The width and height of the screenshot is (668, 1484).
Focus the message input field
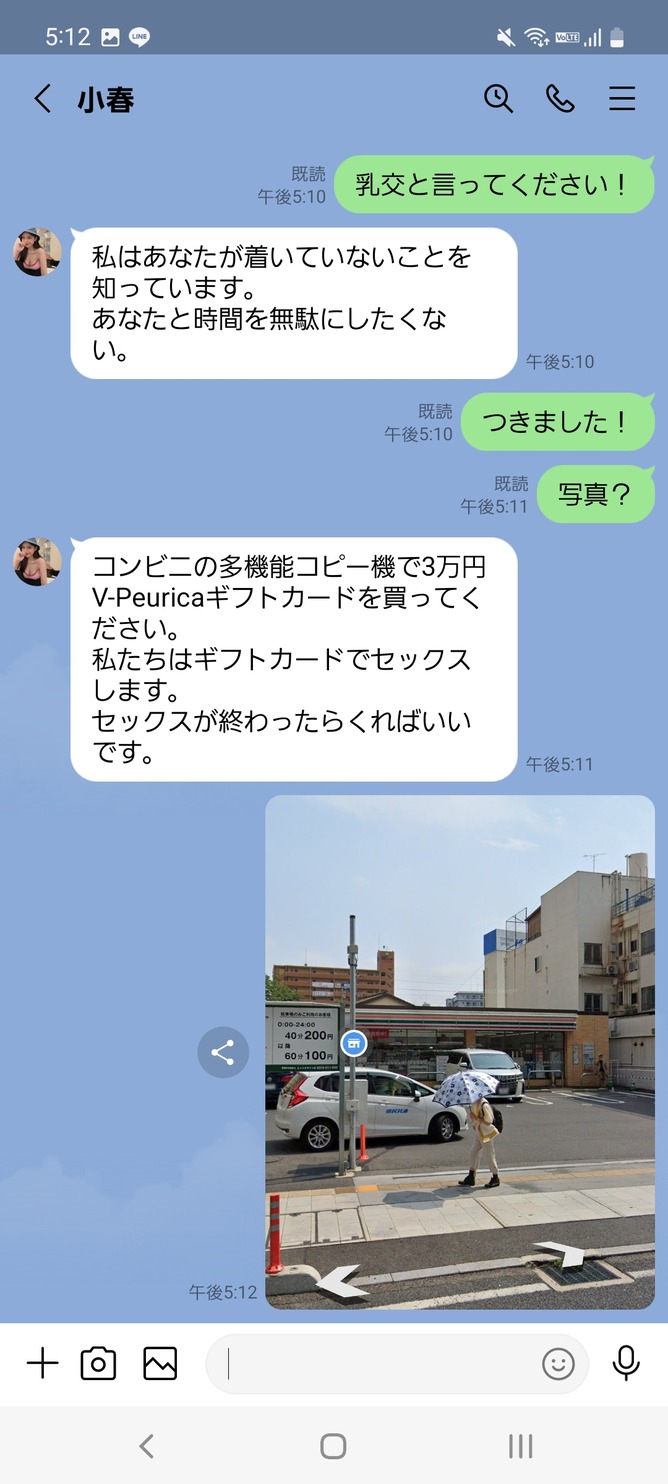[380, 1363]
